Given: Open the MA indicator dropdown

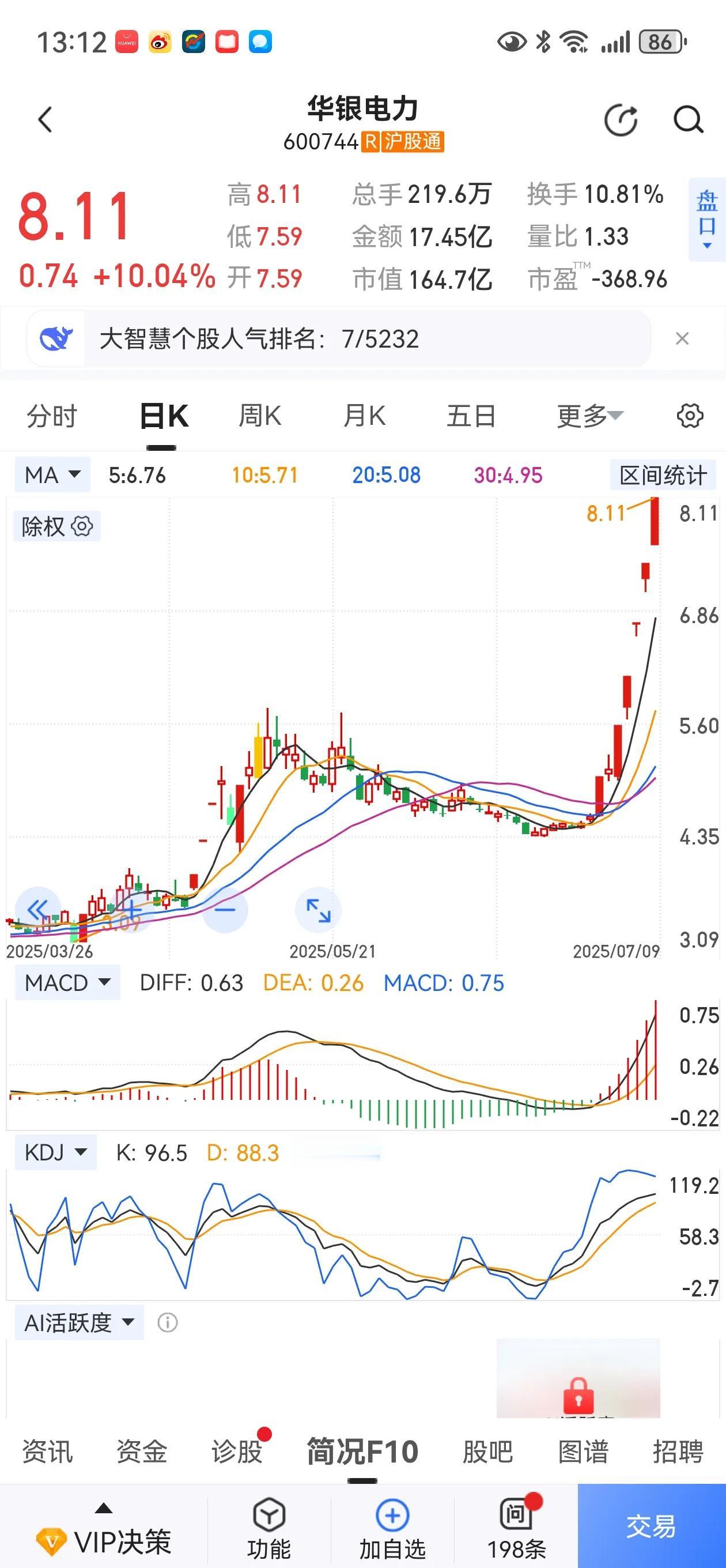Looking at the screenshot, I should tap(52, 475).
